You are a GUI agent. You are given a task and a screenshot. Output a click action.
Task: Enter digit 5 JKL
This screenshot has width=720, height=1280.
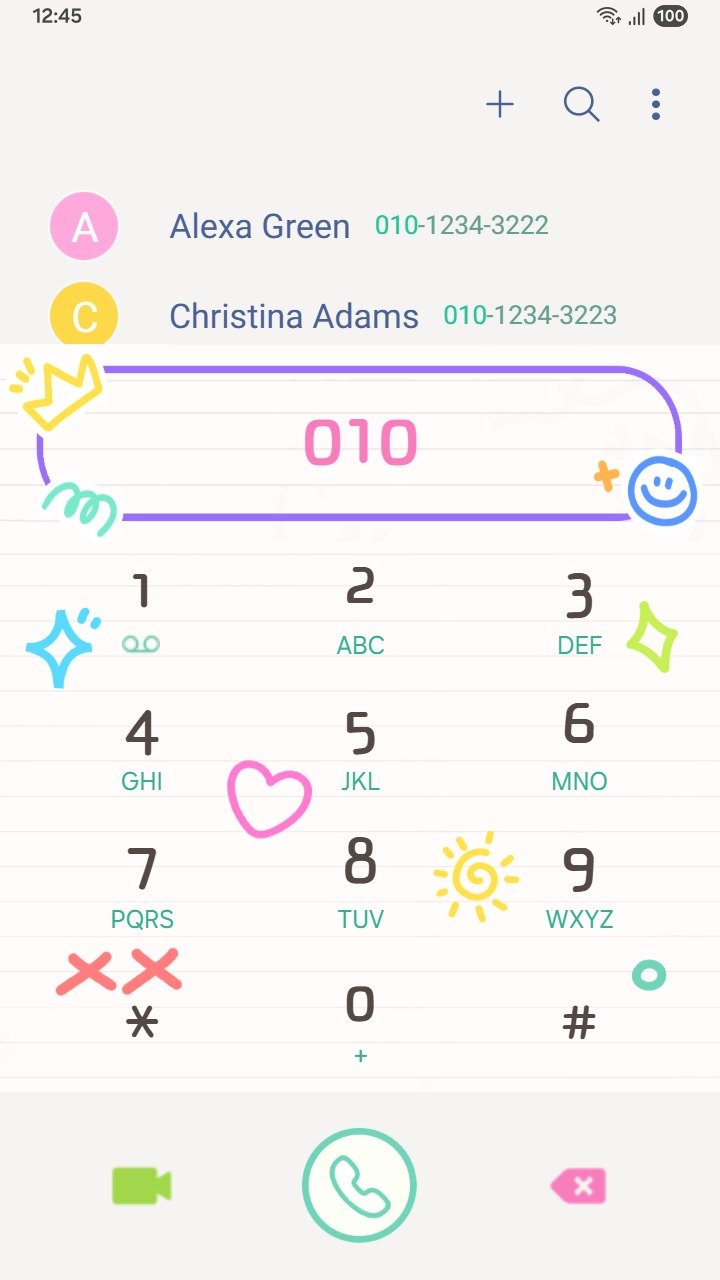click(360, 750)
